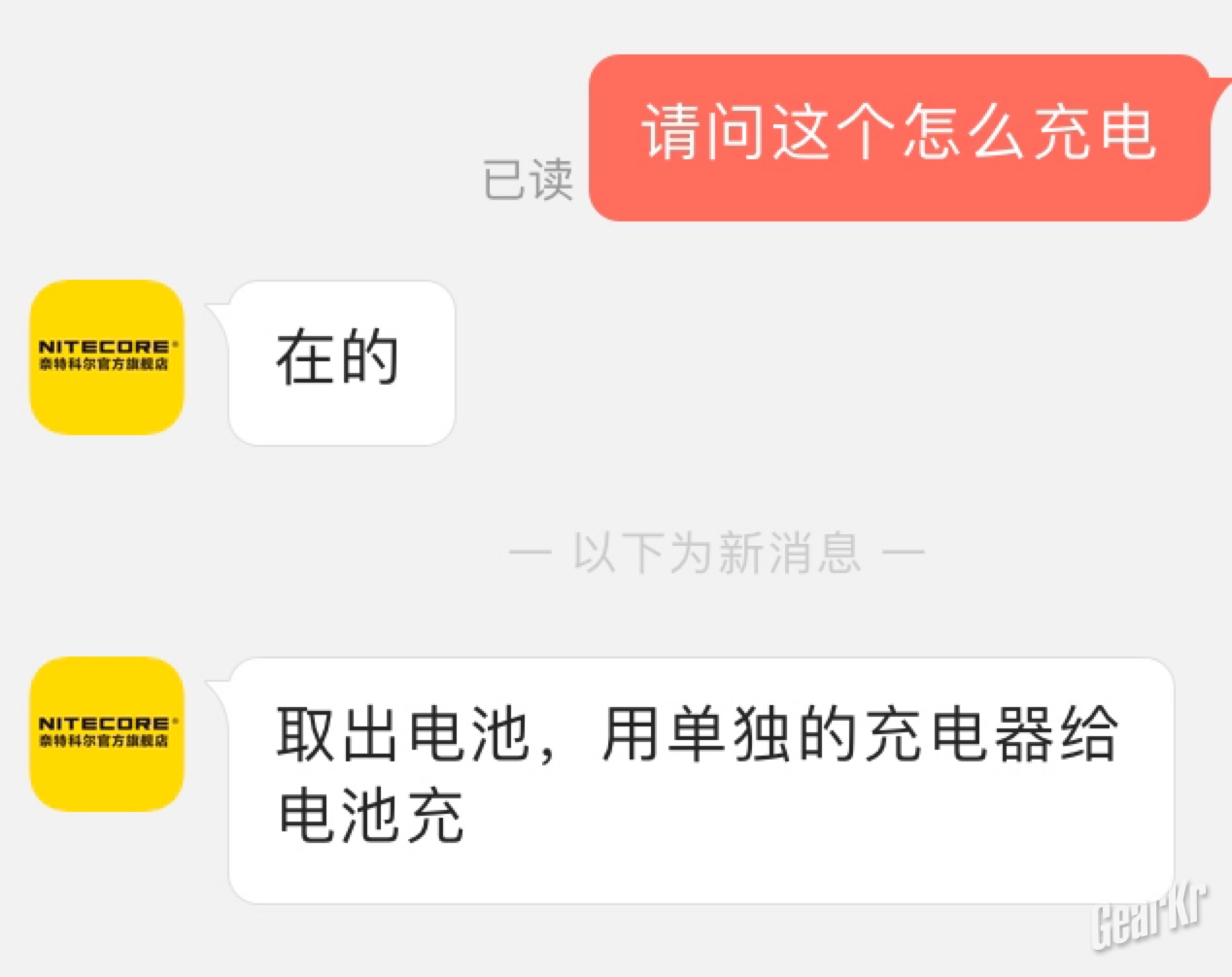Open NITECORE avatar beside the 在的 message
The width and height of the screenshot is (1232, 977).
(107, 356)
